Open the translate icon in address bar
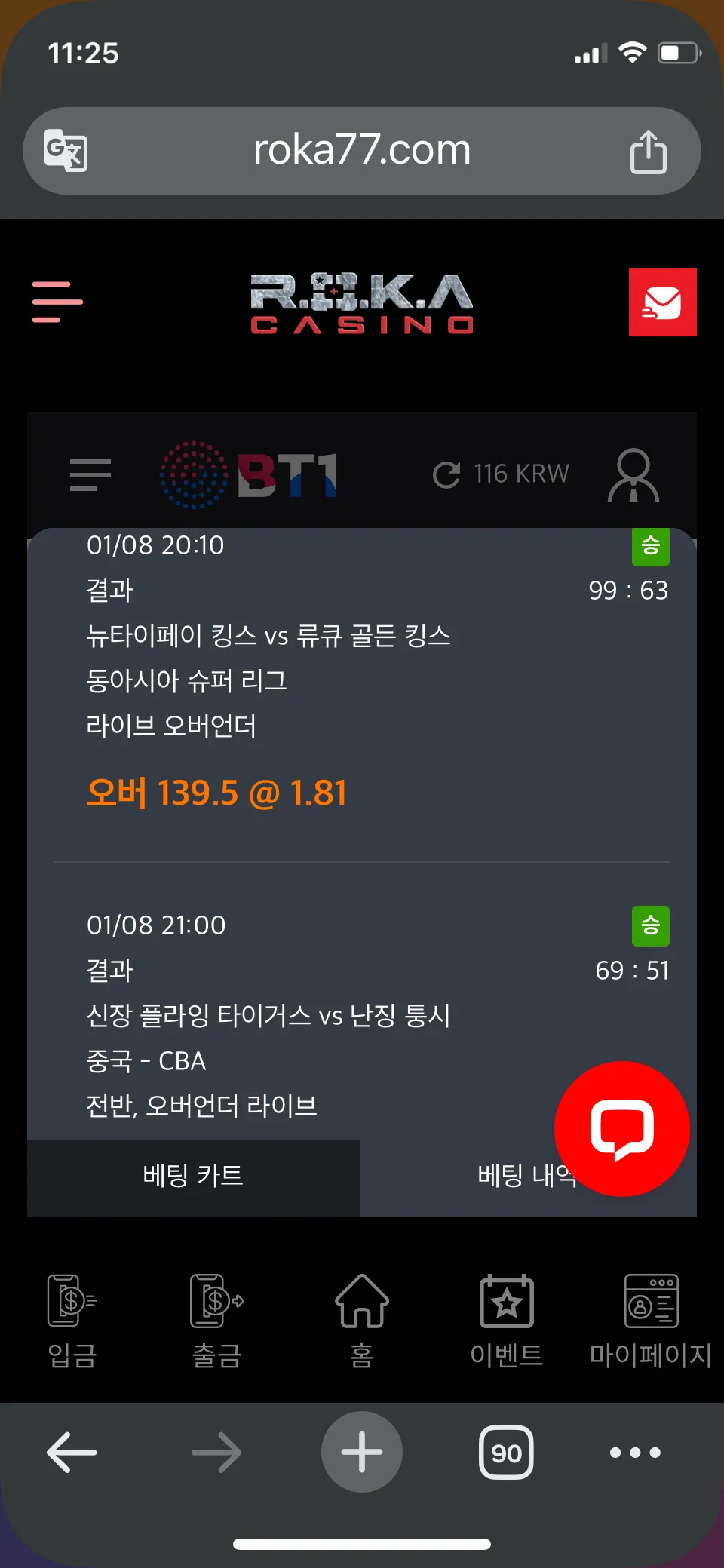 (x=66, y=151)
